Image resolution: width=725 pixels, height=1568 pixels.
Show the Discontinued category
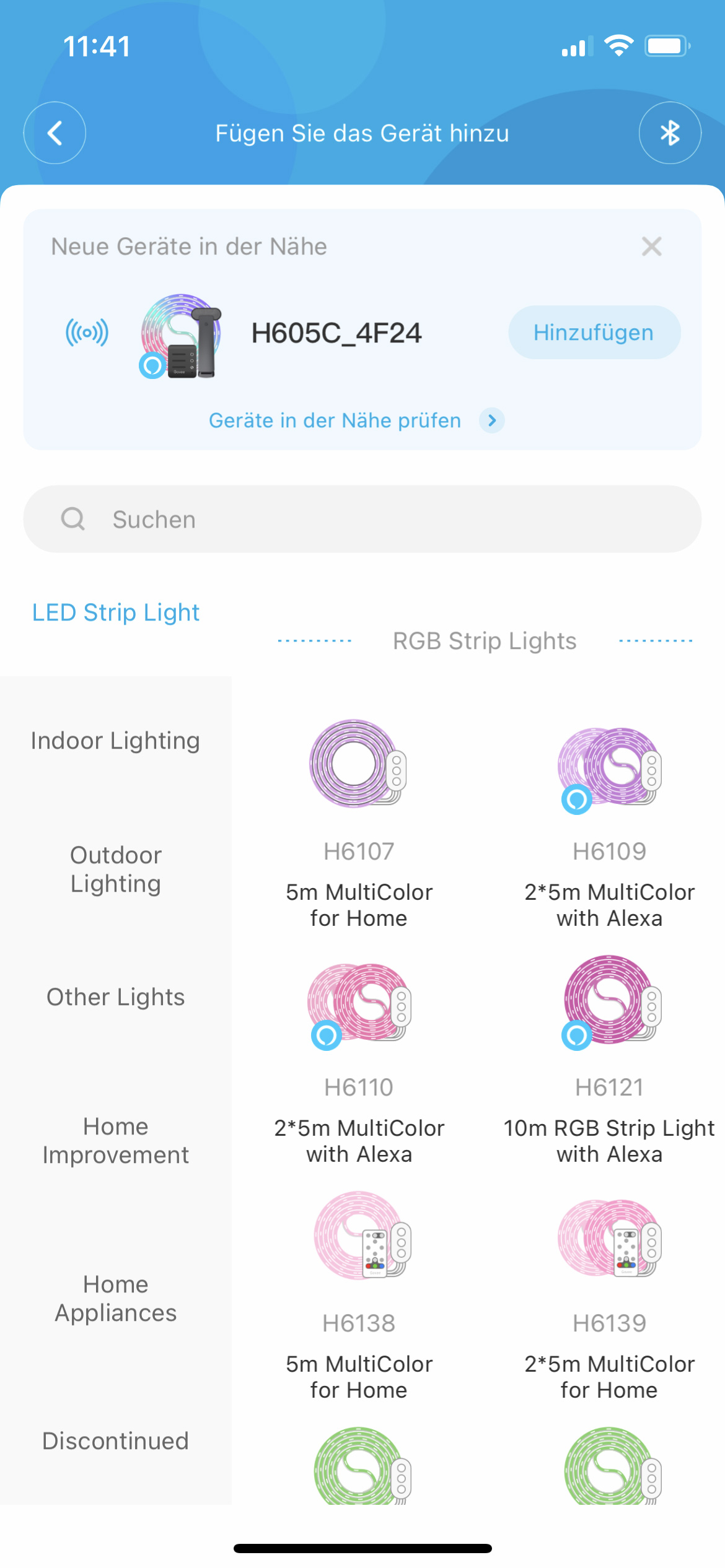[116, 1441]
